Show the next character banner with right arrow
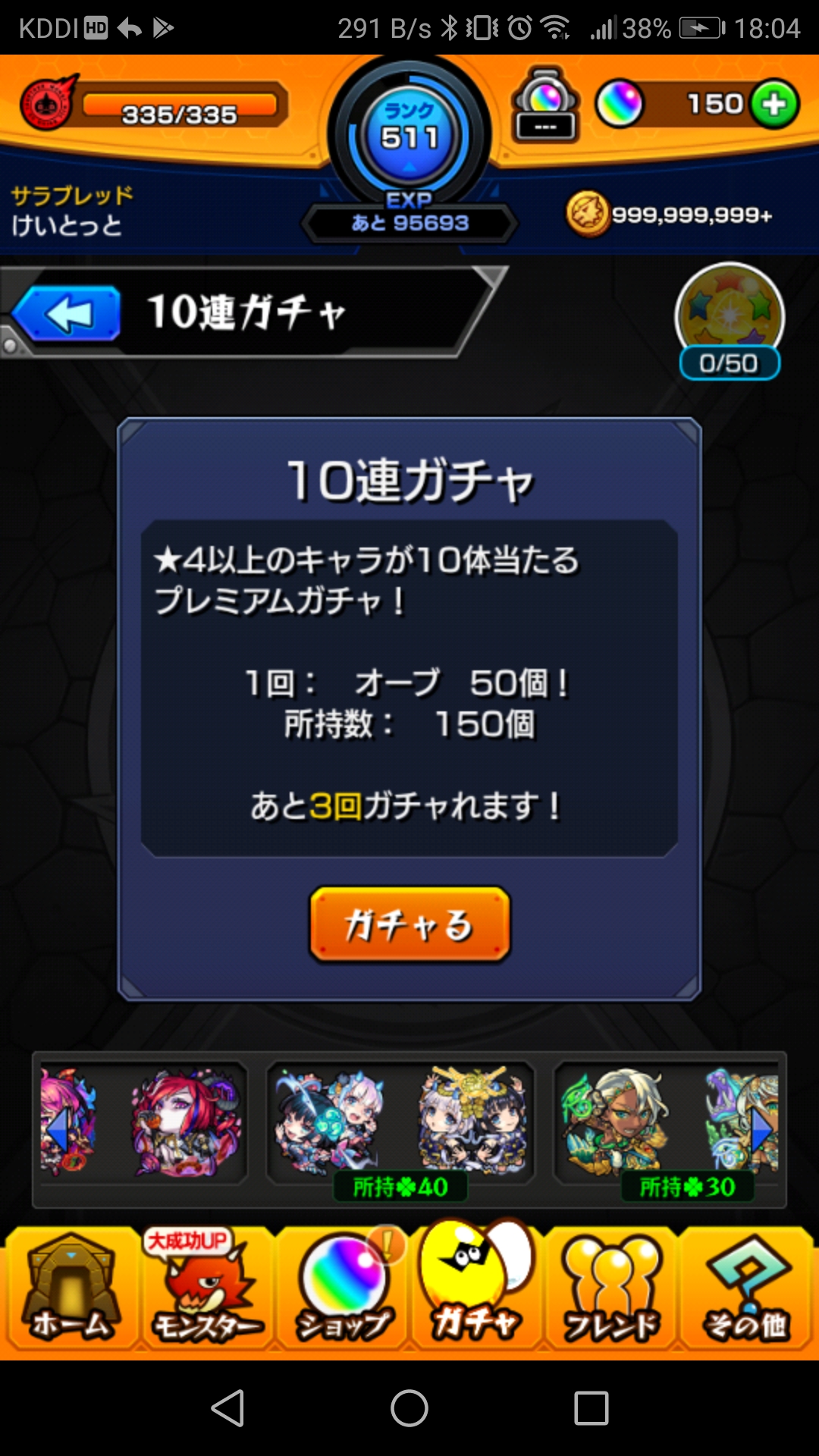 [x=762, y=1129]
